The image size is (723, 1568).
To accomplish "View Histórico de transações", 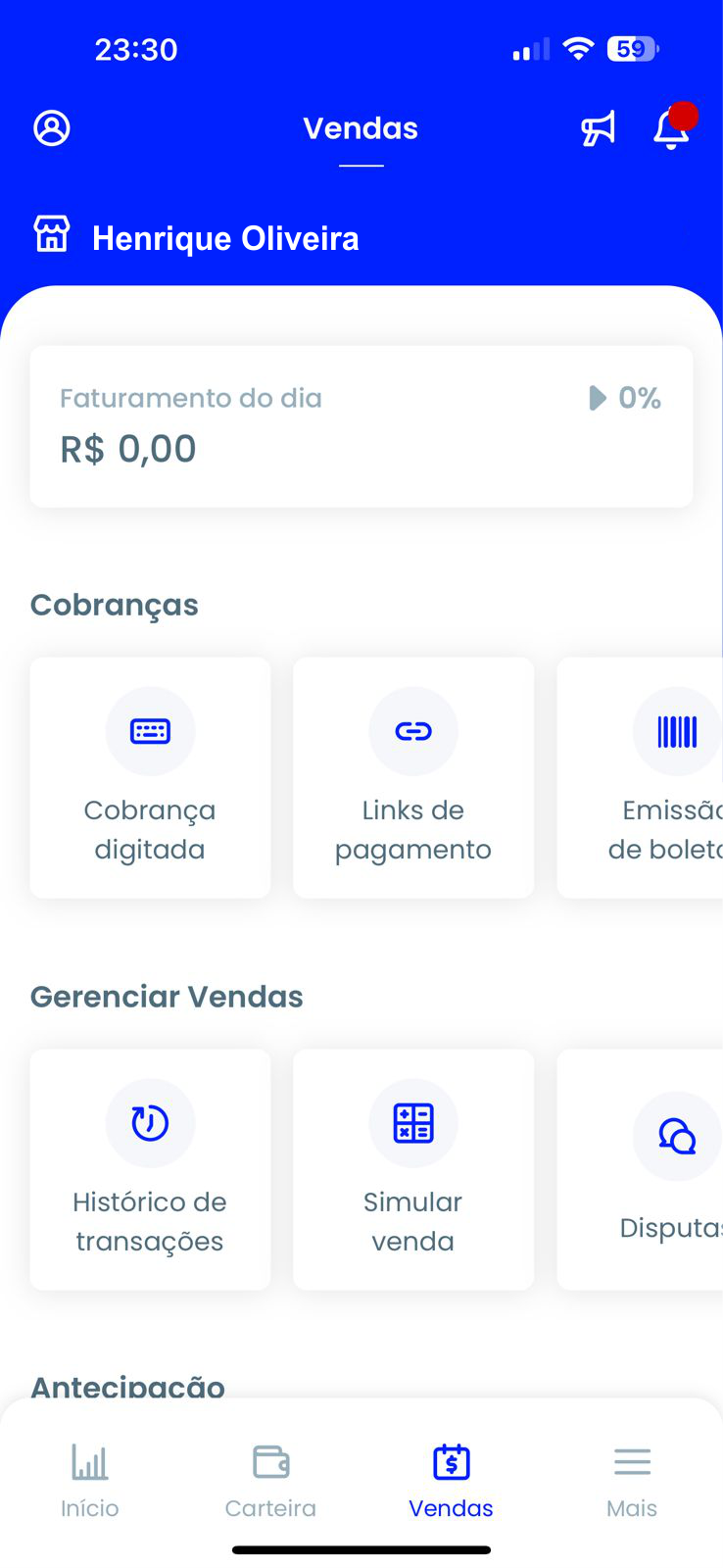I will pos(150,1169).
